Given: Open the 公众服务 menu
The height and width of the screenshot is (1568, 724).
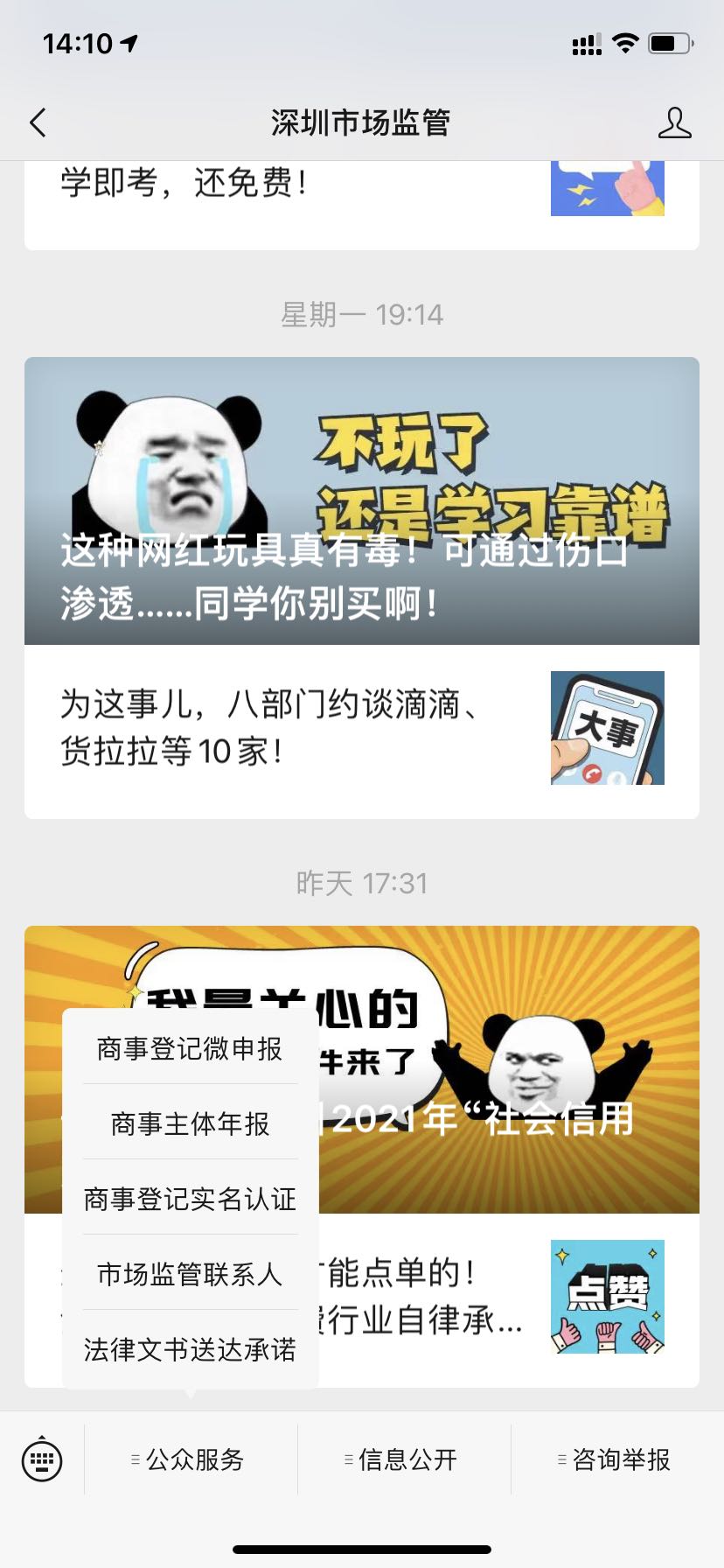Looking at the screenshot, I should click(x=191, y=1459).
